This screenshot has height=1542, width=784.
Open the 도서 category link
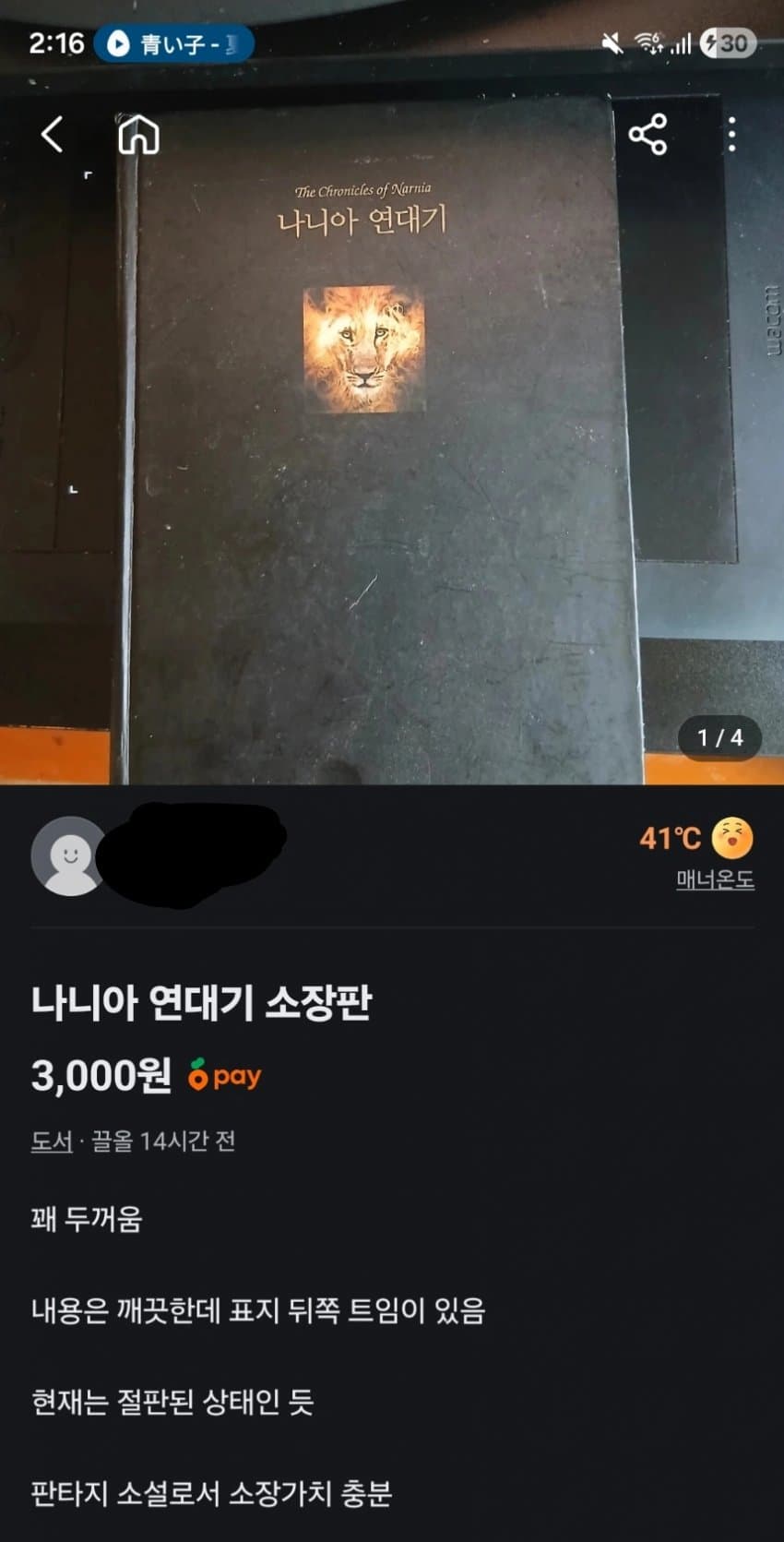(x=52, y=1142)
